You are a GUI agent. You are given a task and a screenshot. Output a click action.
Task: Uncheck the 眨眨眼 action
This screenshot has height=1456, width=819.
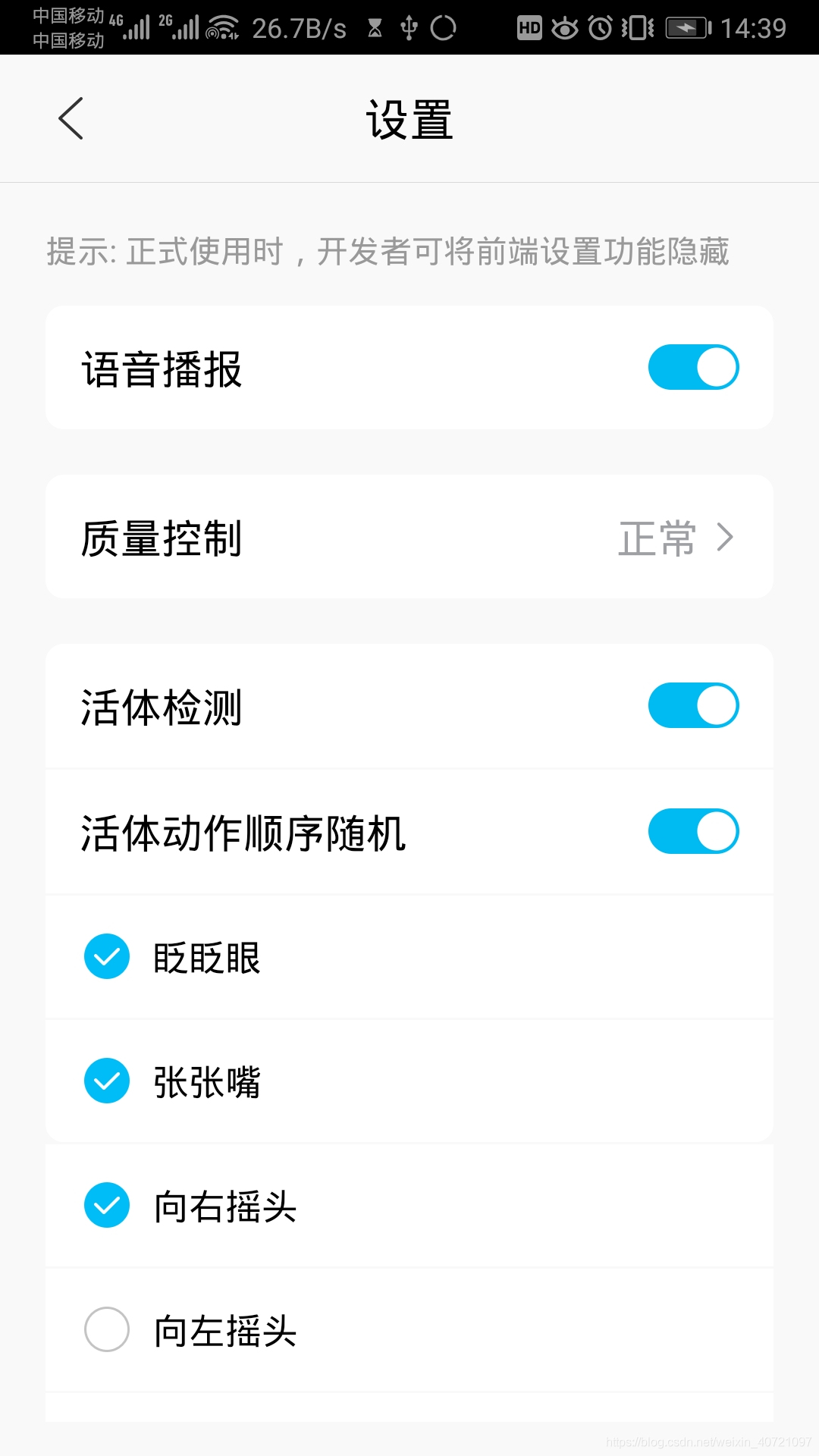(107, 957)
